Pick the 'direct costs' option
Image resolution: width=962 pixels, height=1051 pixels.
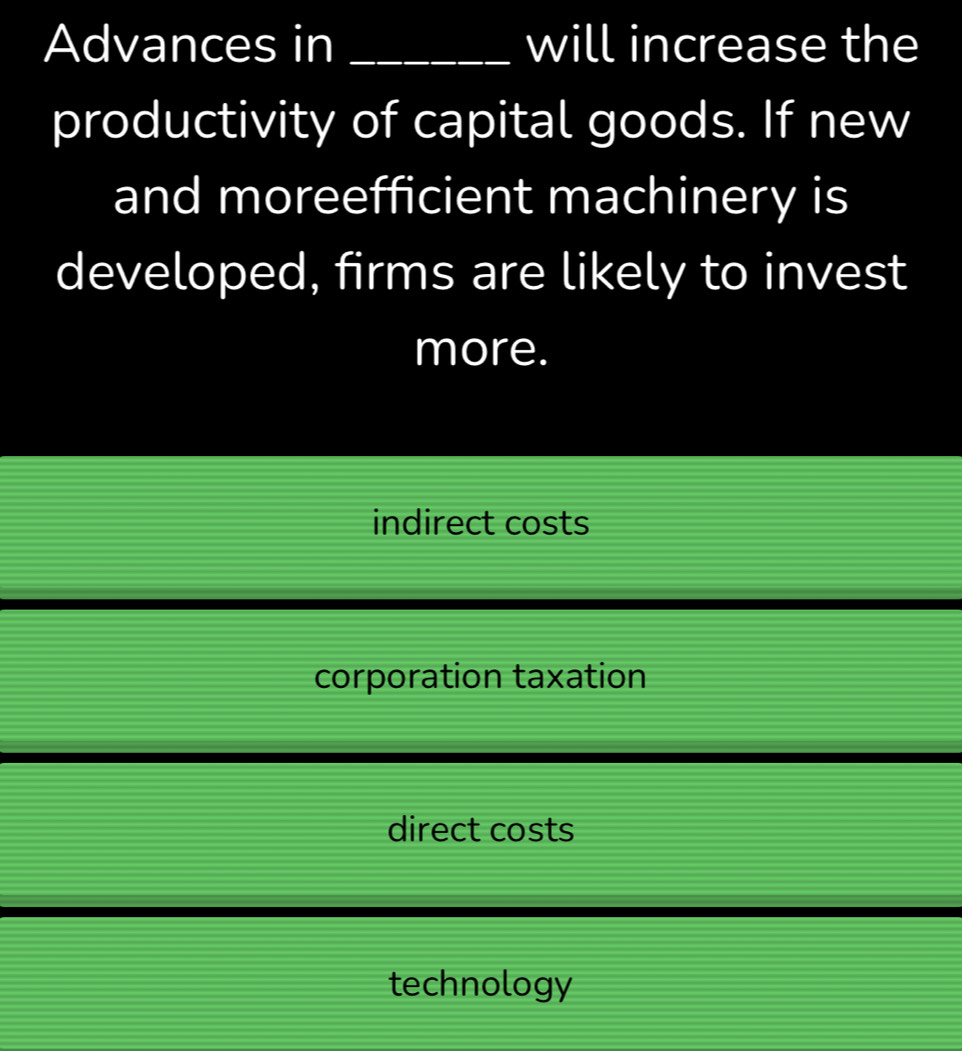coord(481,831)
